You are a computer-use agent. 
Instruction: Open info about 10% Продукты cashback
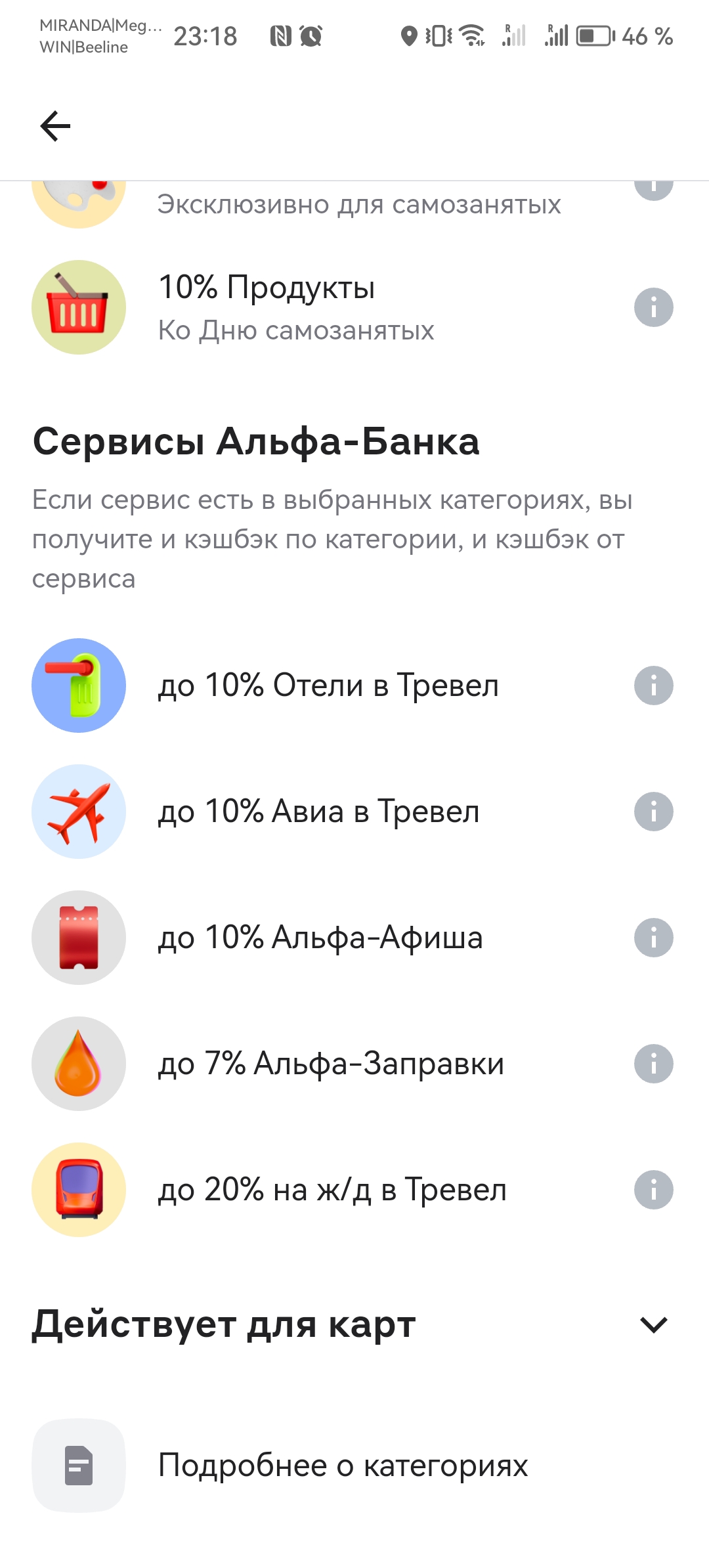coord(653,307)
